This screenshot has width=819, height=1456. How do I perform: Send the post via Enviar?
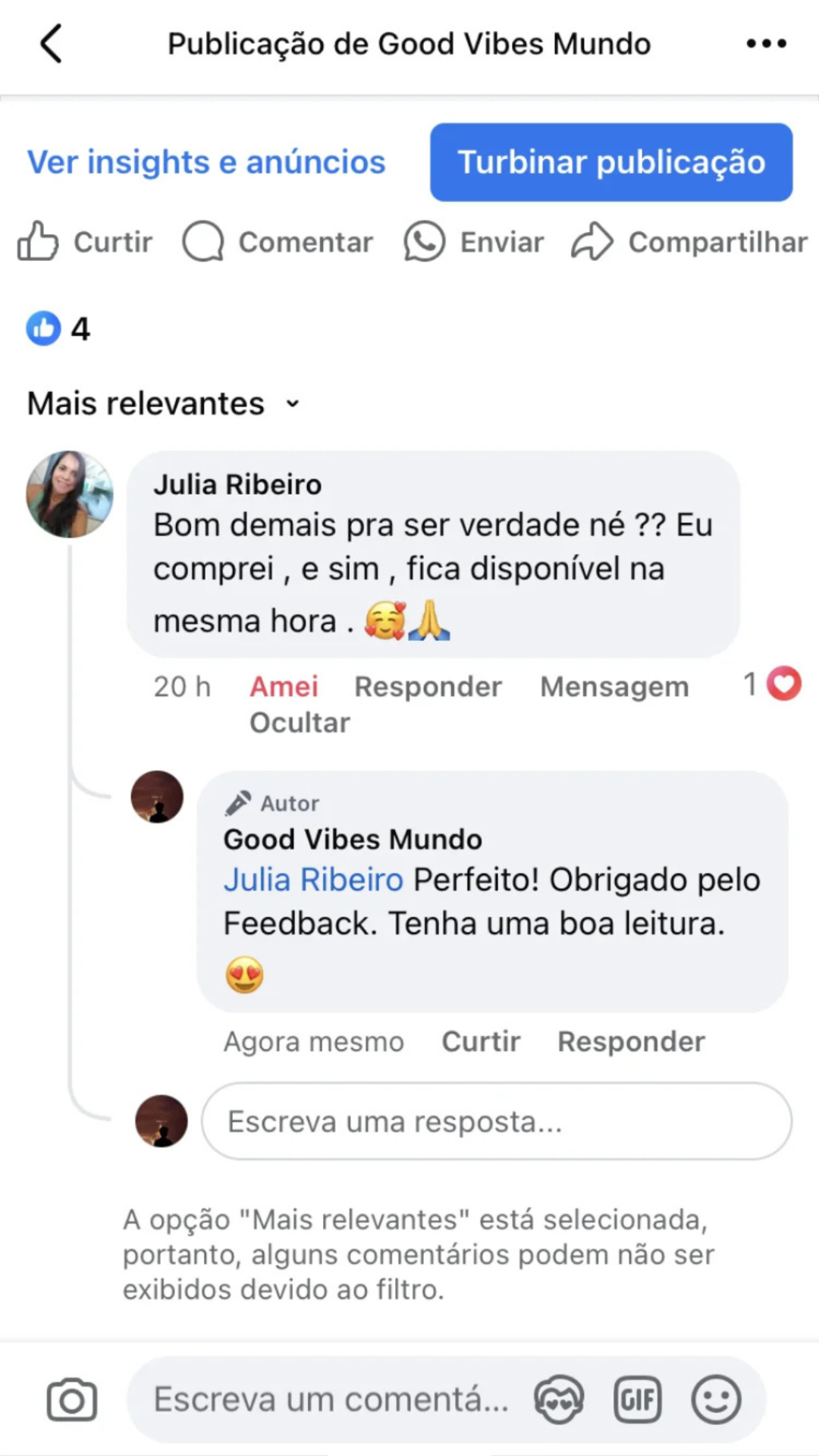(475, 242)
